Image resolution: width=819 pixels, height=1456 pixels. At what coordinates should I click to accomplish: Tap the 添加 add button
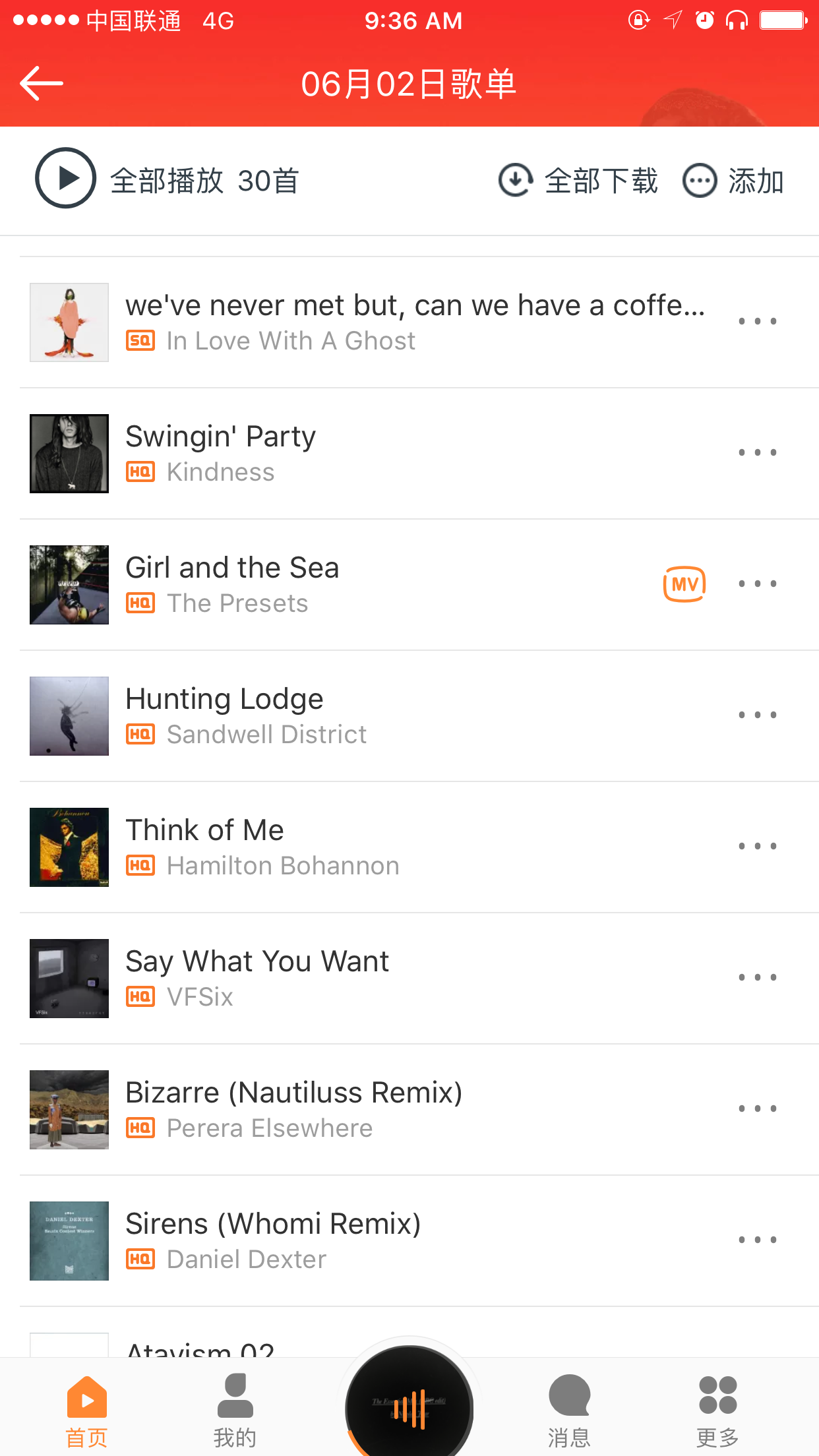pos(733,181)
